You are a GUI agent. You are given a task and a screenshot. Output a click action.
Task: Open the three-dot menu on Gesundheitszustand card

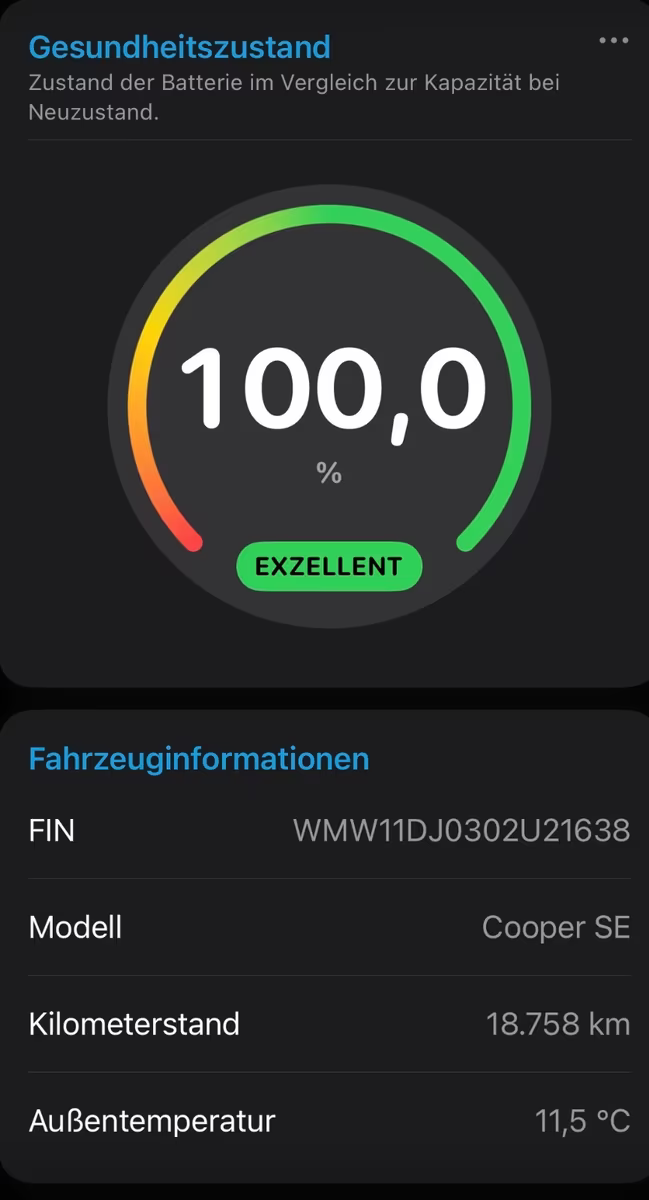pos(613,41)
